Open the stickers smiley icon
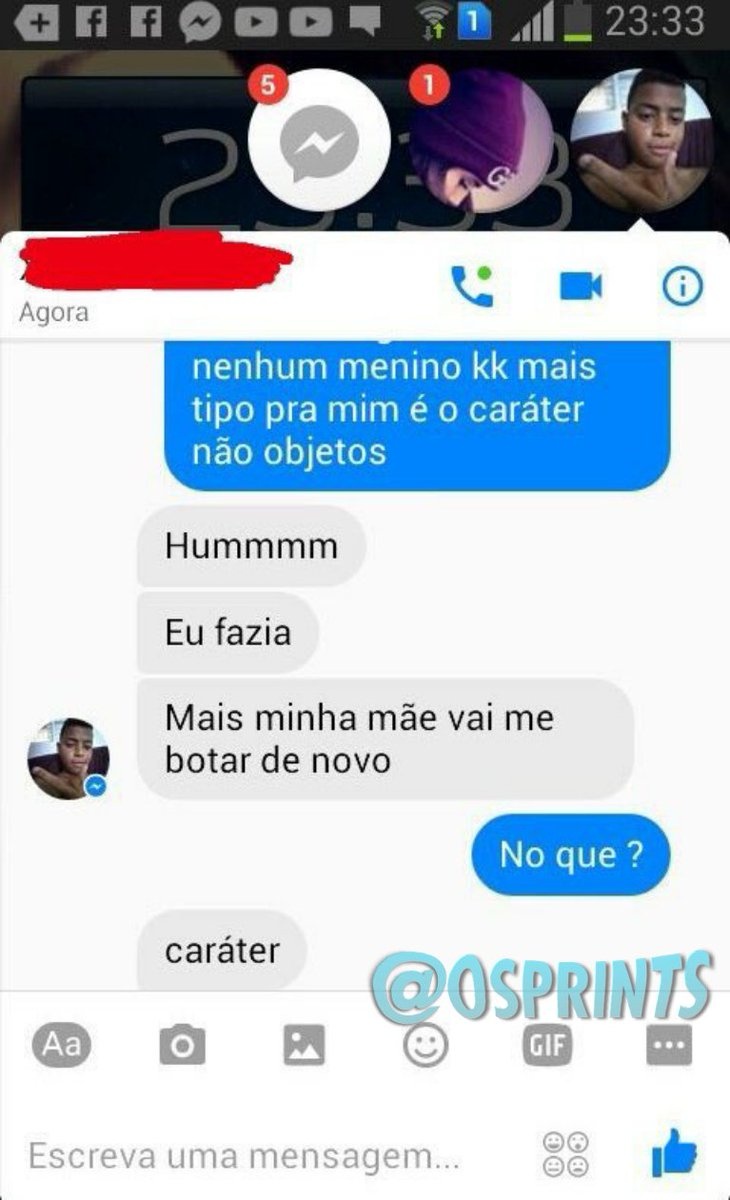Viewport: 730px width, 1200px height. coord(426,1045)
